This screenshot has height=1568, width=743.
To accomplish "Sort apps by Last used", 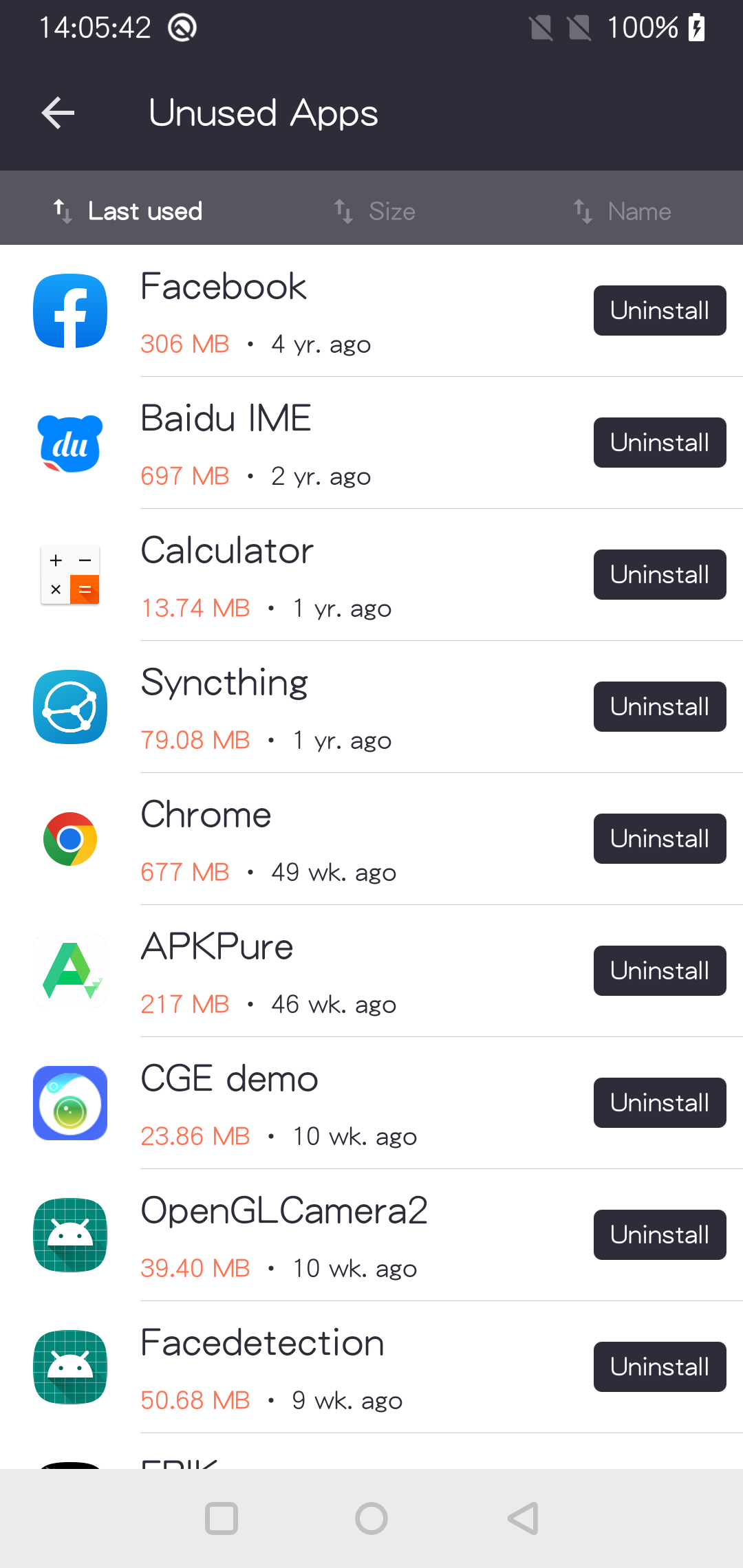I will coord(129,211).
